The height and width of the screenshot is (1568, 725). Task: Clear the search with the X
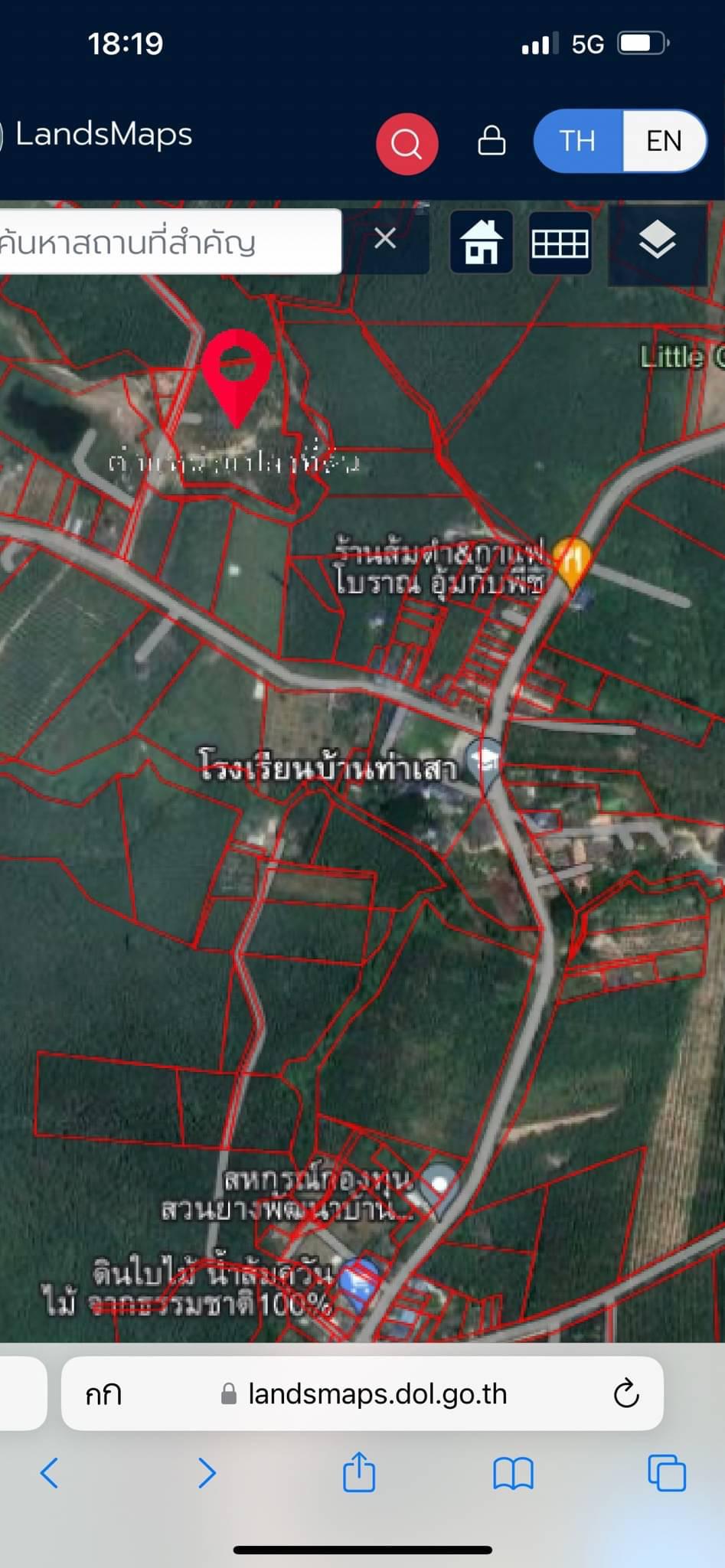pos(385,239)
